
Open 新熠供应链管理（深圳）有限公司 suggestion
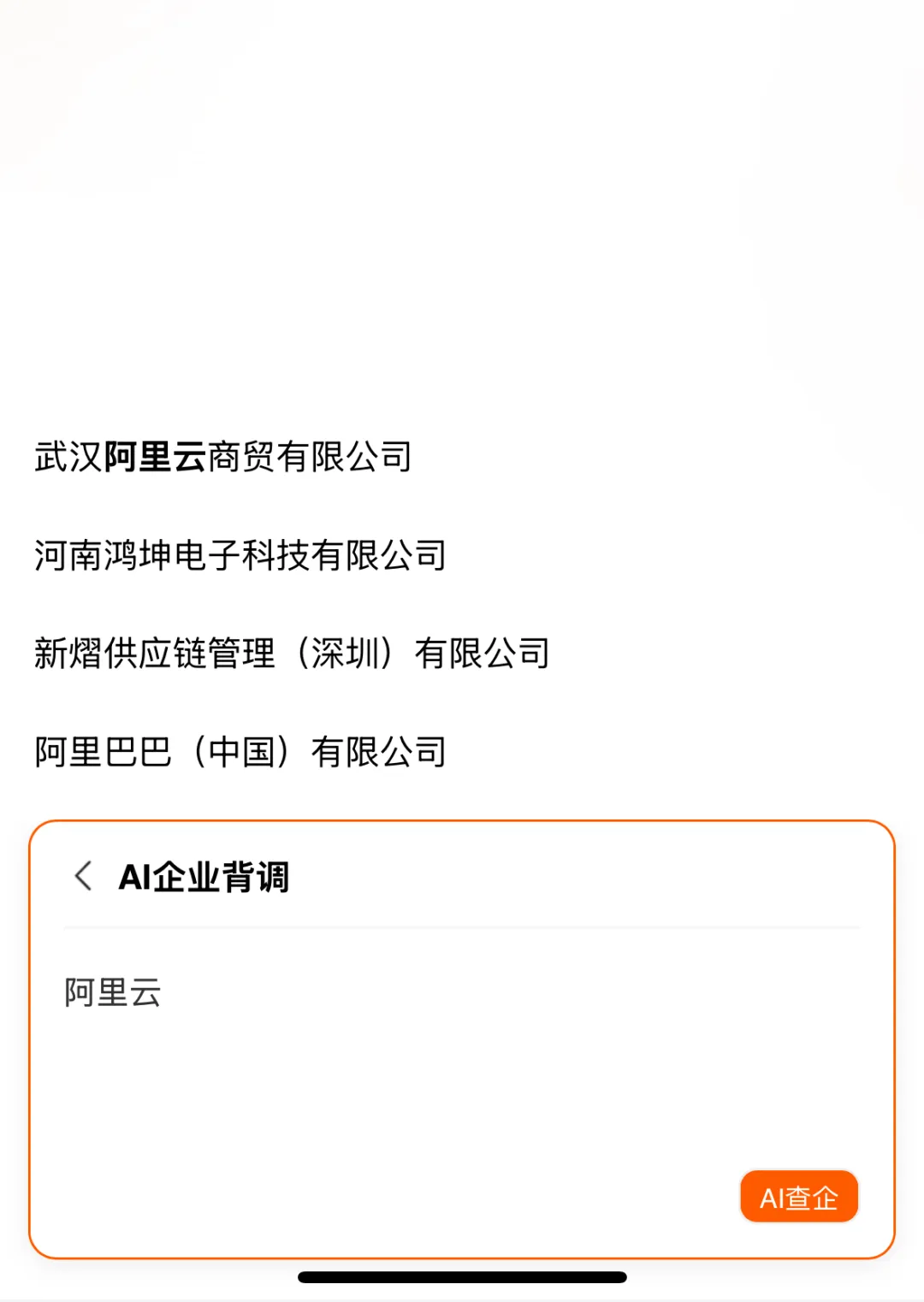click(x=292, y=654)
